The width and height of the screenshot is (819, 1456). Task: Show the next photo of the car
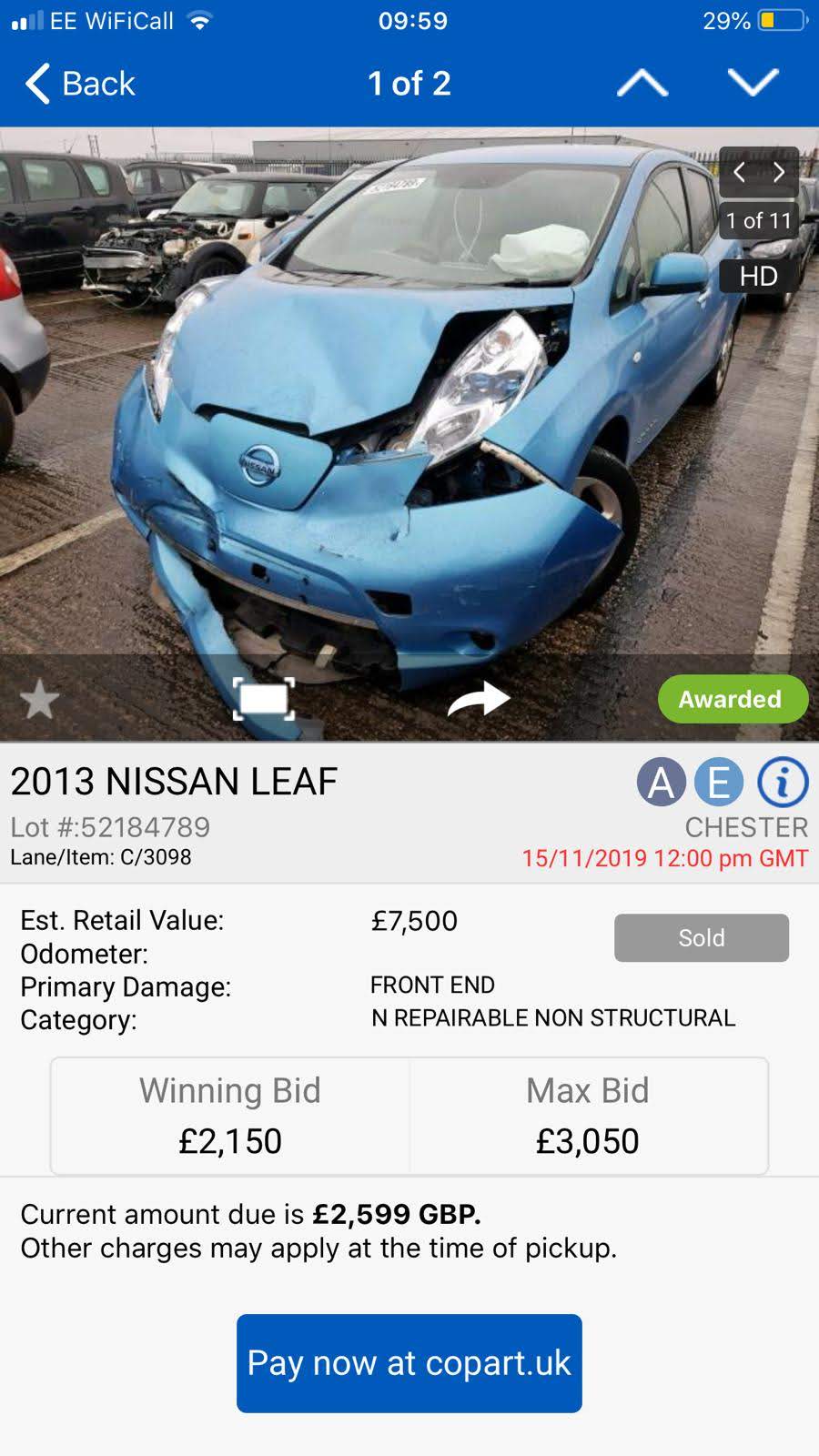(x=779, y=172)
